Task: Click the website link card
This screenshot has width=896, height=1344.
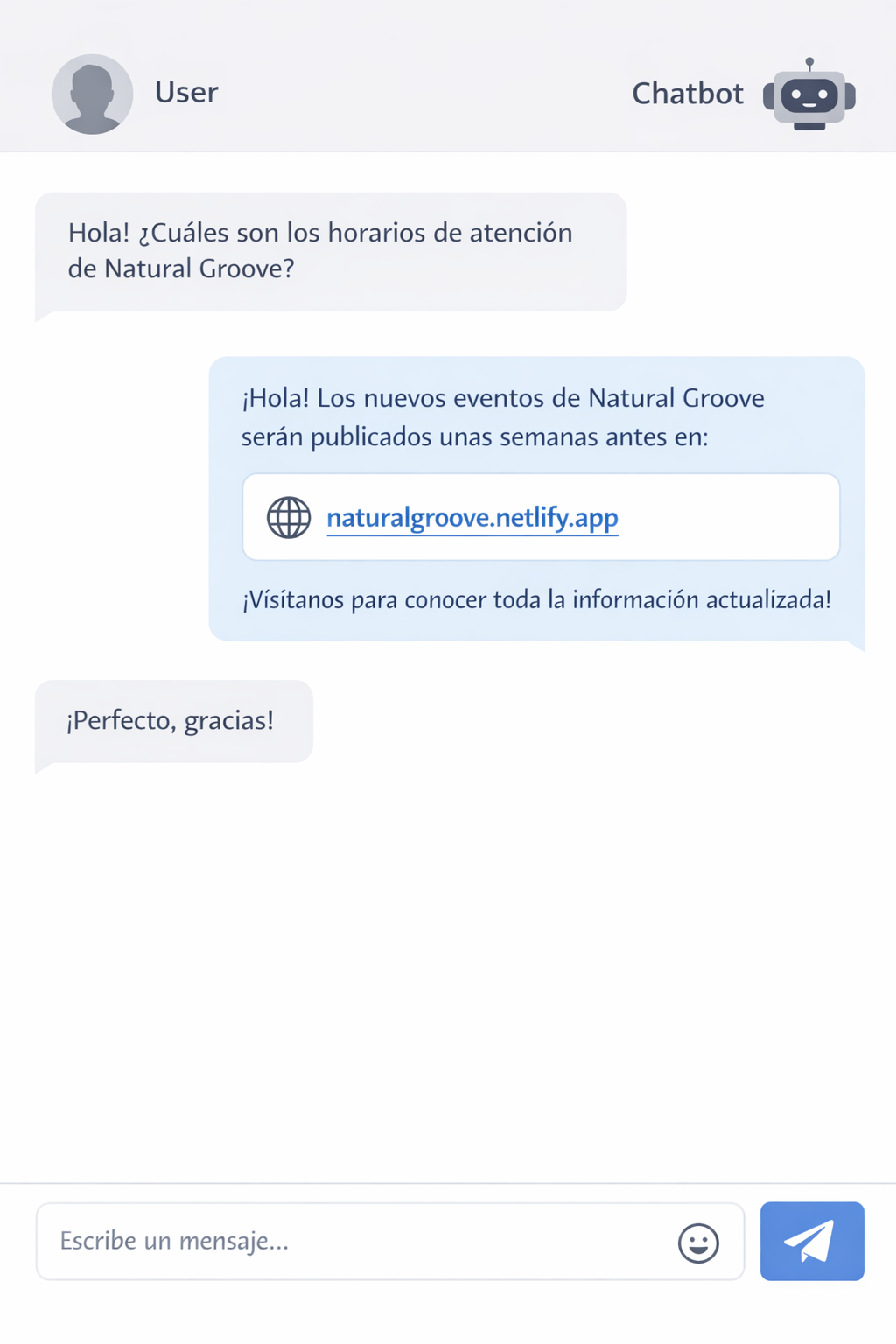Action: pos(541,517)
